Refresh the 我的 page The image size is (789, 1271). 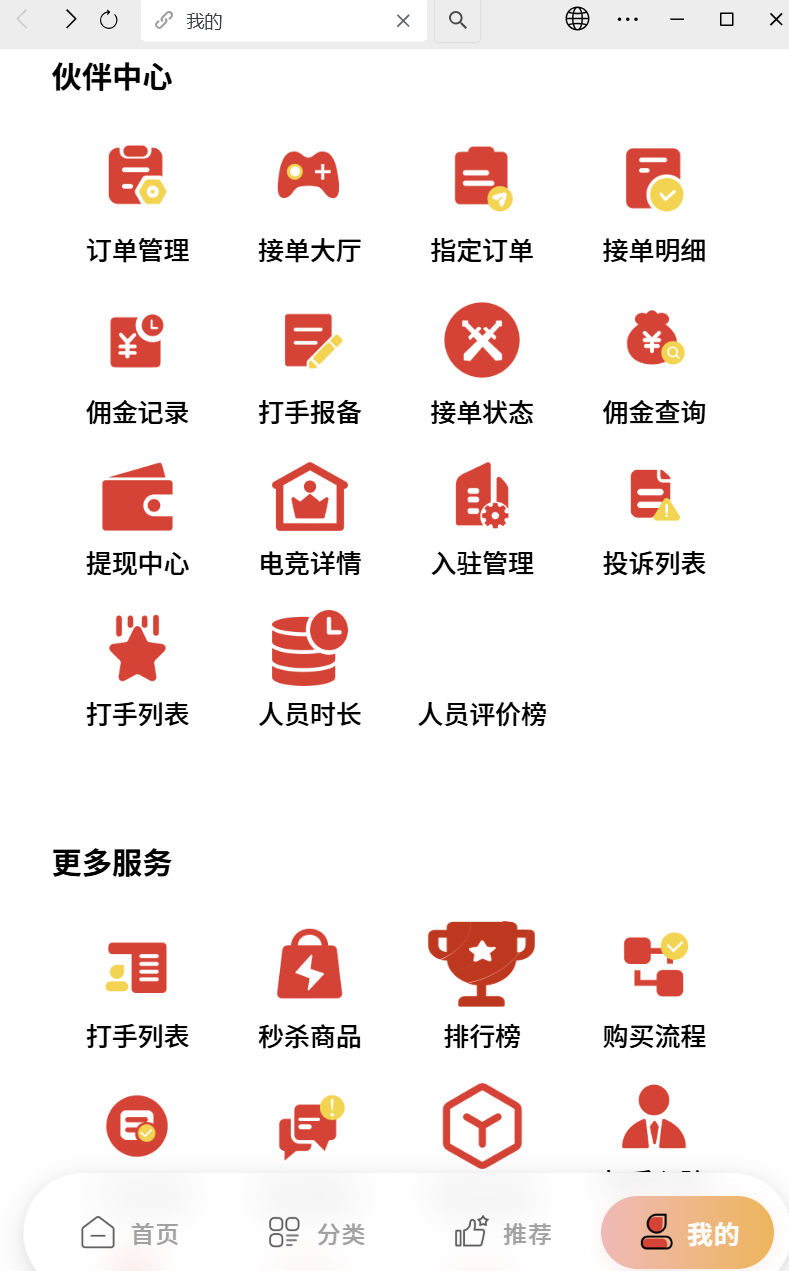(x=108, y=20)
